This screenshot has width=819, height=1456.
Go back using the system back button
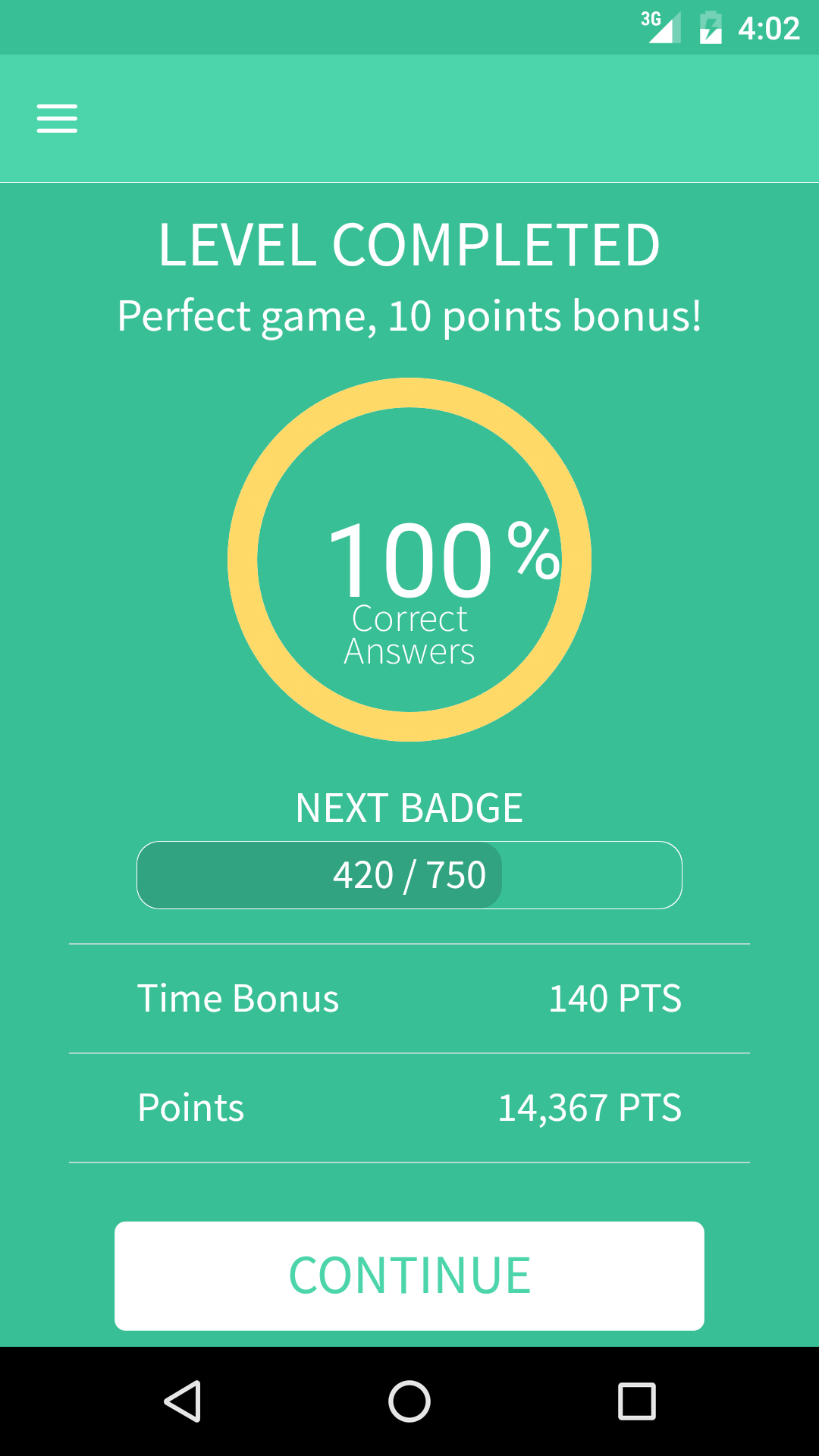pos(183,1401)
